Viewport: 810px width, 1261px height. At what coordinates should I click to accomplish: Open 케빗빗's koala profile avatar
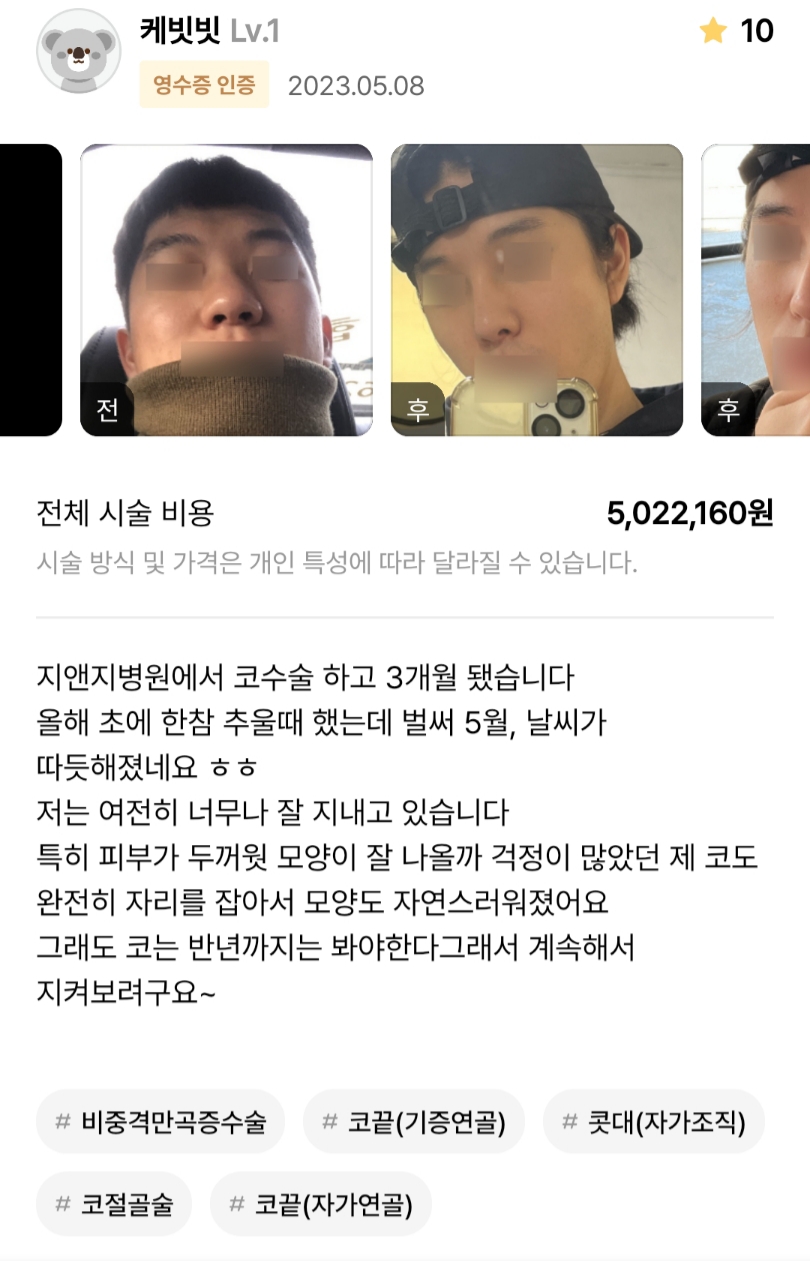point(79,51)
